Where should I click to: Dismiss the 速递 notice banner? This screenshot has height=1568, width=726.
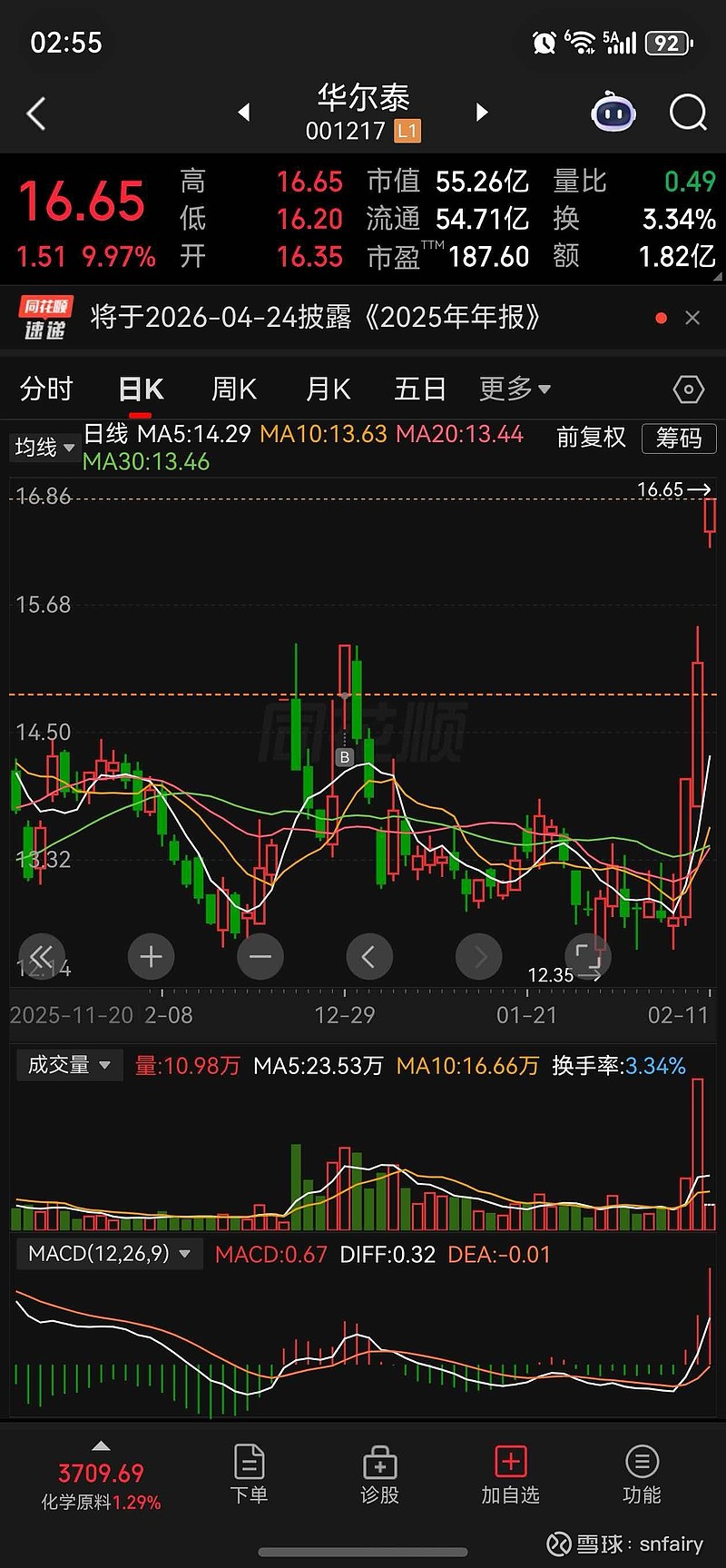point(692,318)
